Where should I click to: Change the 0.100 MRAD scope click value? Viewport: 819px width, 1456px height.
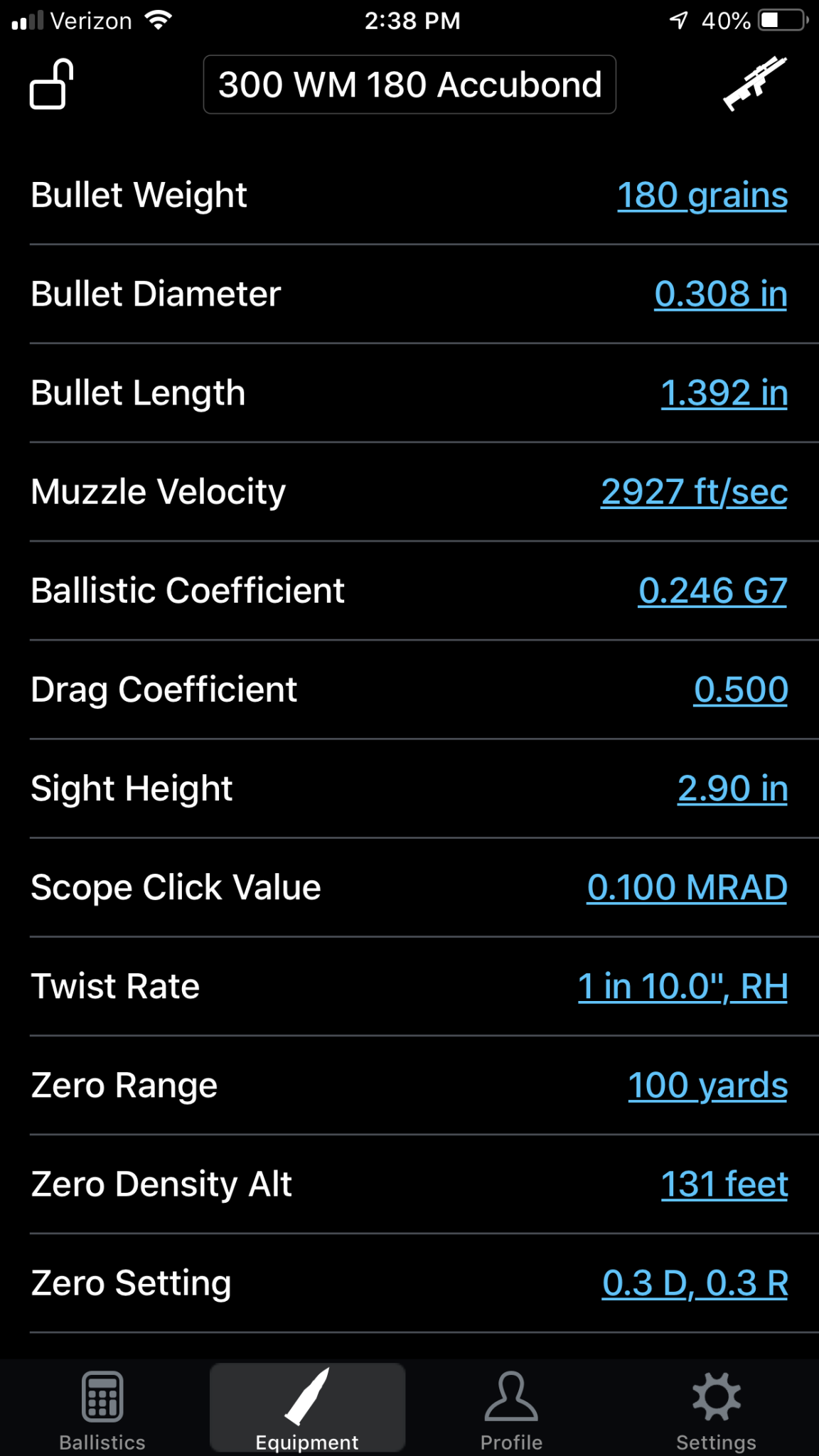(687, 887)
